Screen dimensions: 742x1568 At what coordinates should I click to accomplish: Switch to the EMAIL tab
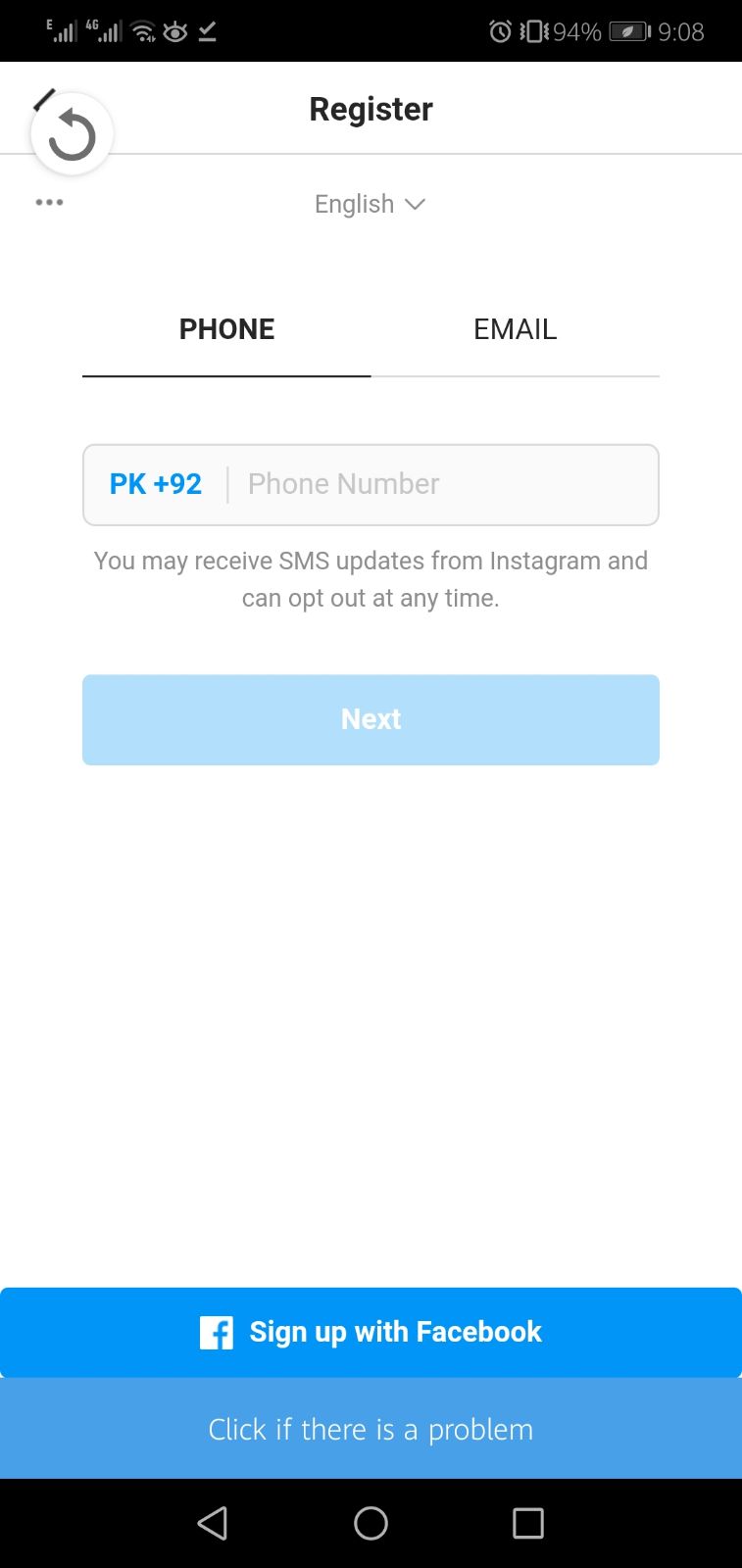515,329
